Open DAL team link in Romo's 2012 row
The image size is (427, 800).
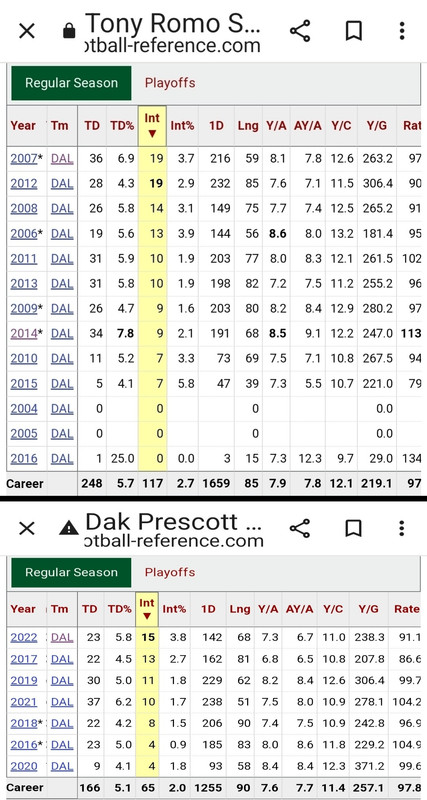coord(62,184)
